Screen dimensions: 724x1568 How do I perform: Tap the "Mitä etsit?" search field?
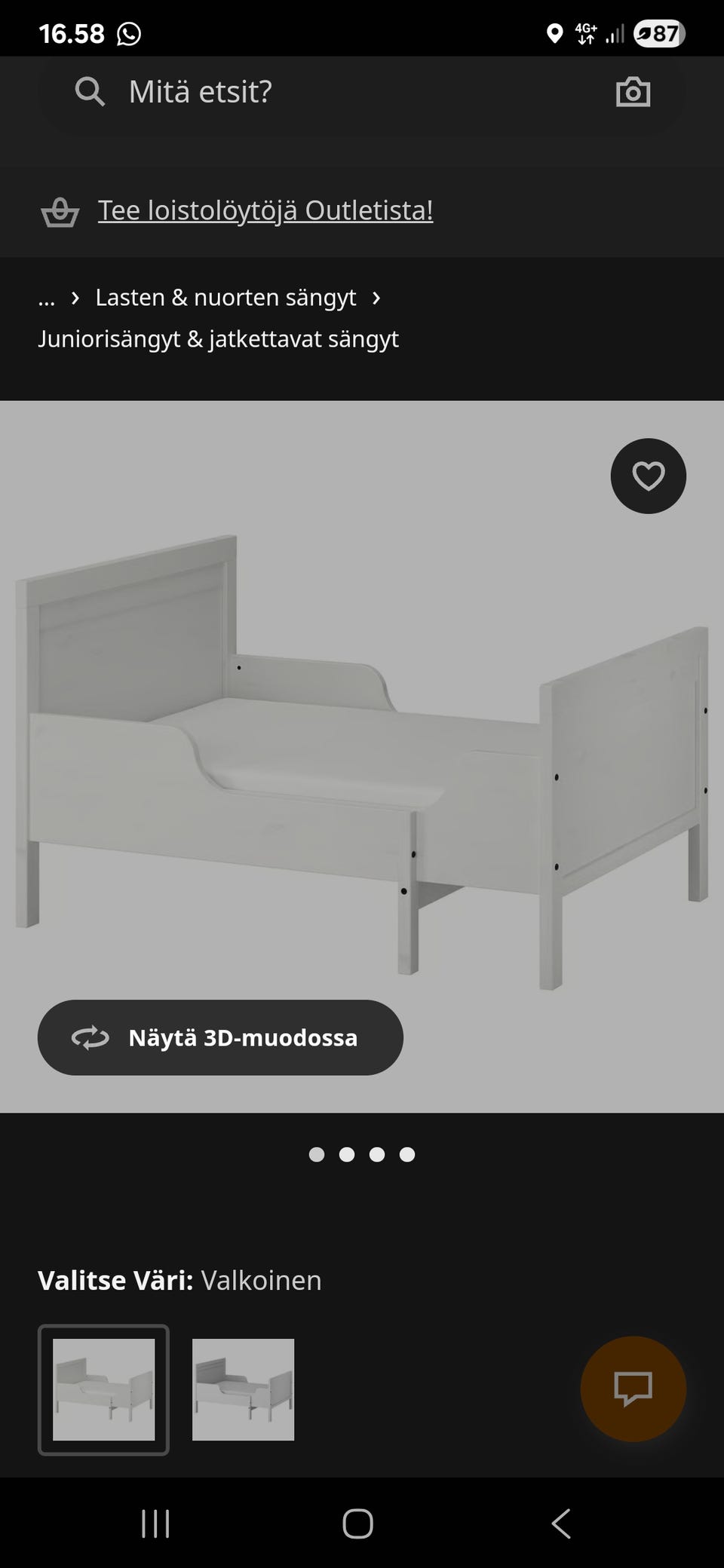click(339, 92)
